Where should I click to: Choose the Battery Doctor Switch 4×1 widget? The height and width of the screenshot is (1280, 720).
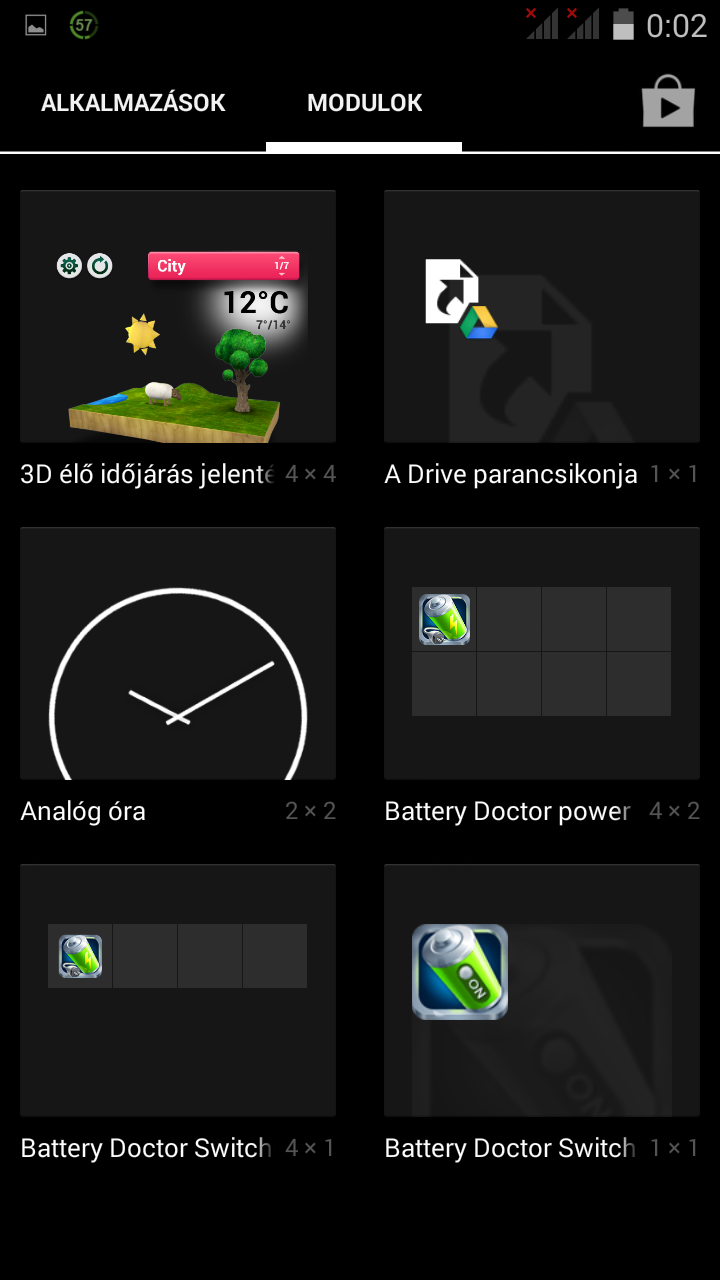tap(178, 992)
